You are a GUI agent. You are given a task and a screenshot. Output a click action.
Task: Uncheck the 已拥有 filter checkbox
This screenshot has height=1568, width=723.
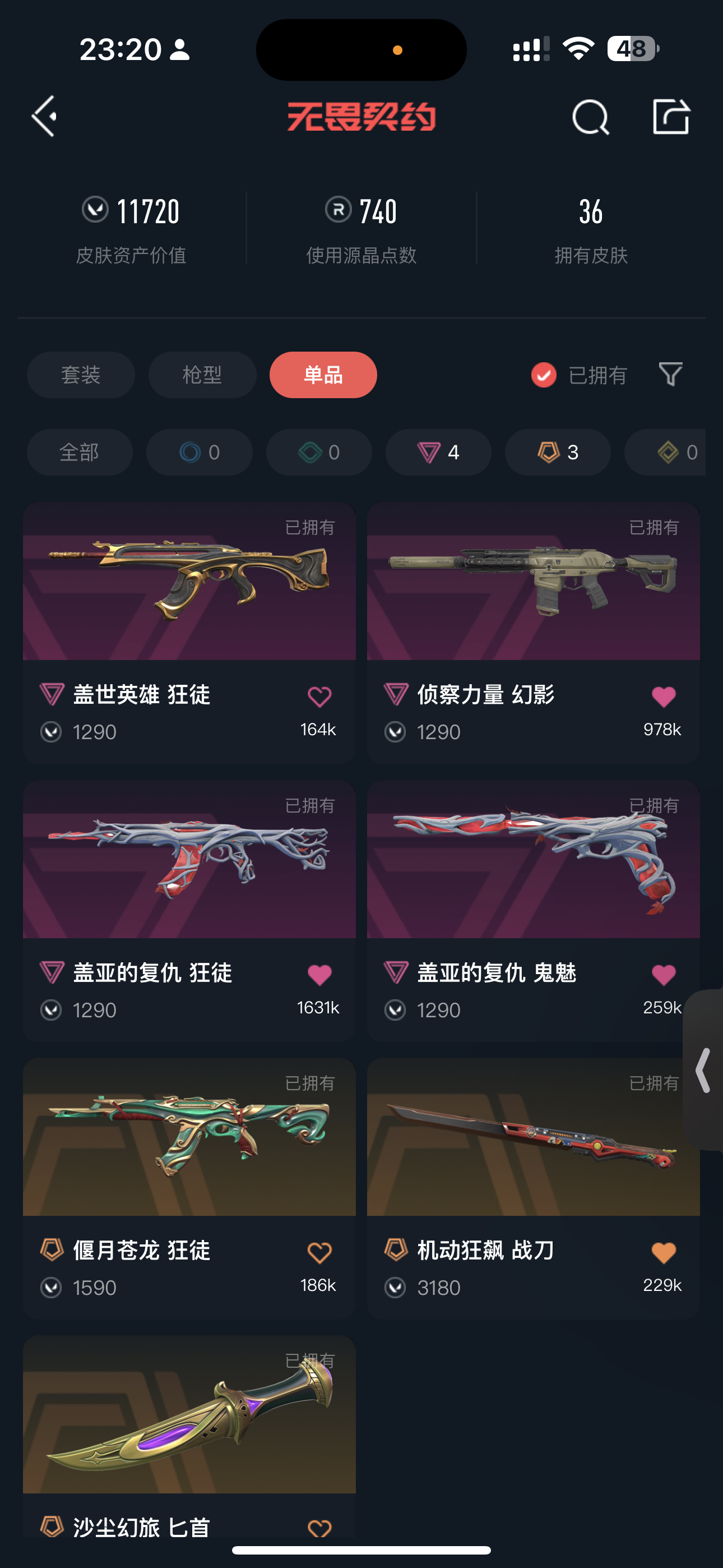(544, 375)
